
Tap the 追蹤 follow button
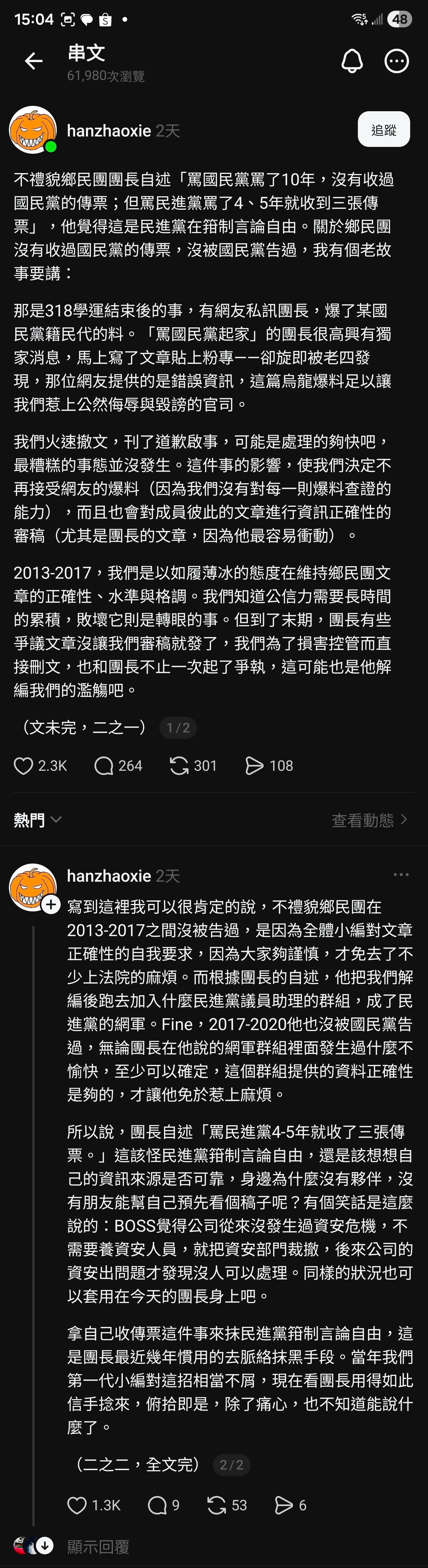(383, 130)
